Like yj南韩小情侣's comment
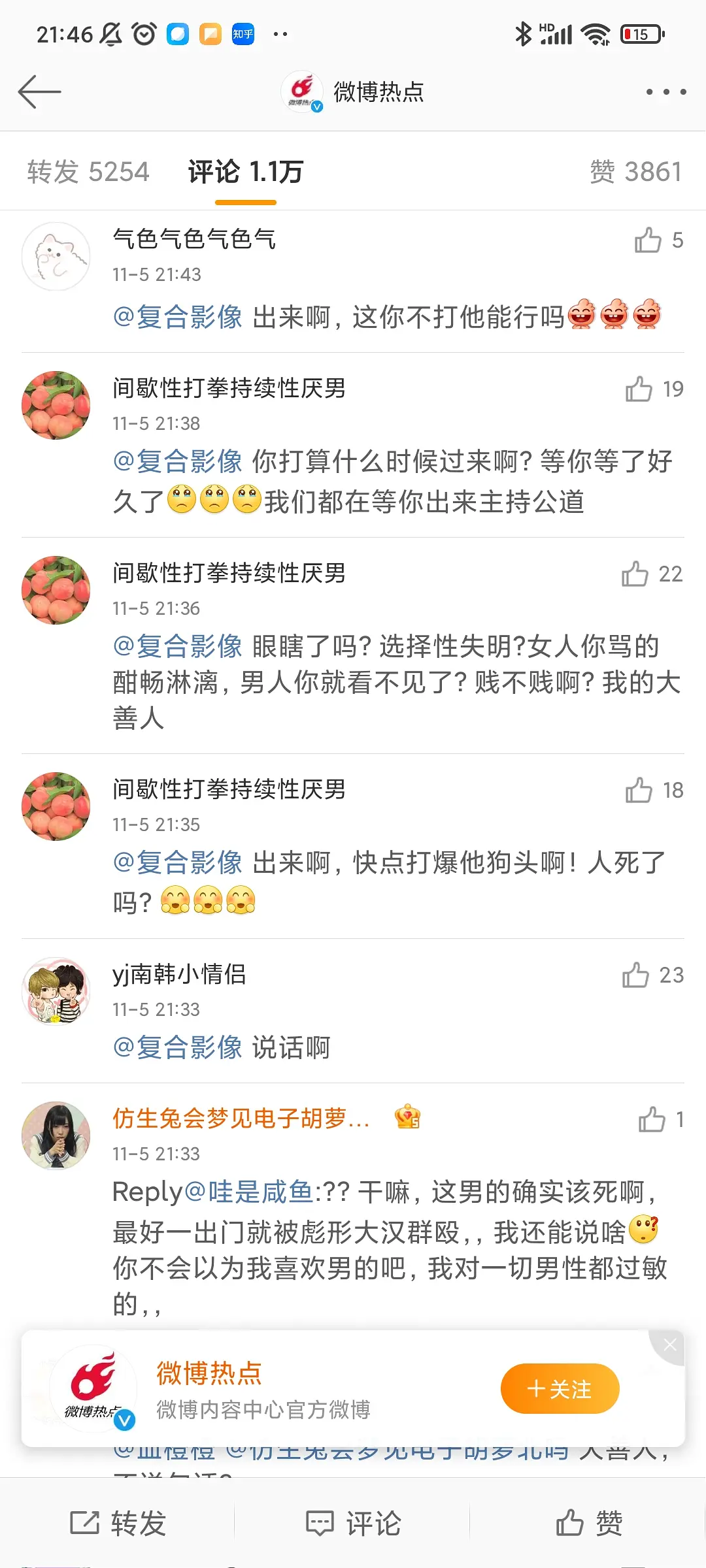Screen dimensions: 706x1568 (x=636, y=975)
